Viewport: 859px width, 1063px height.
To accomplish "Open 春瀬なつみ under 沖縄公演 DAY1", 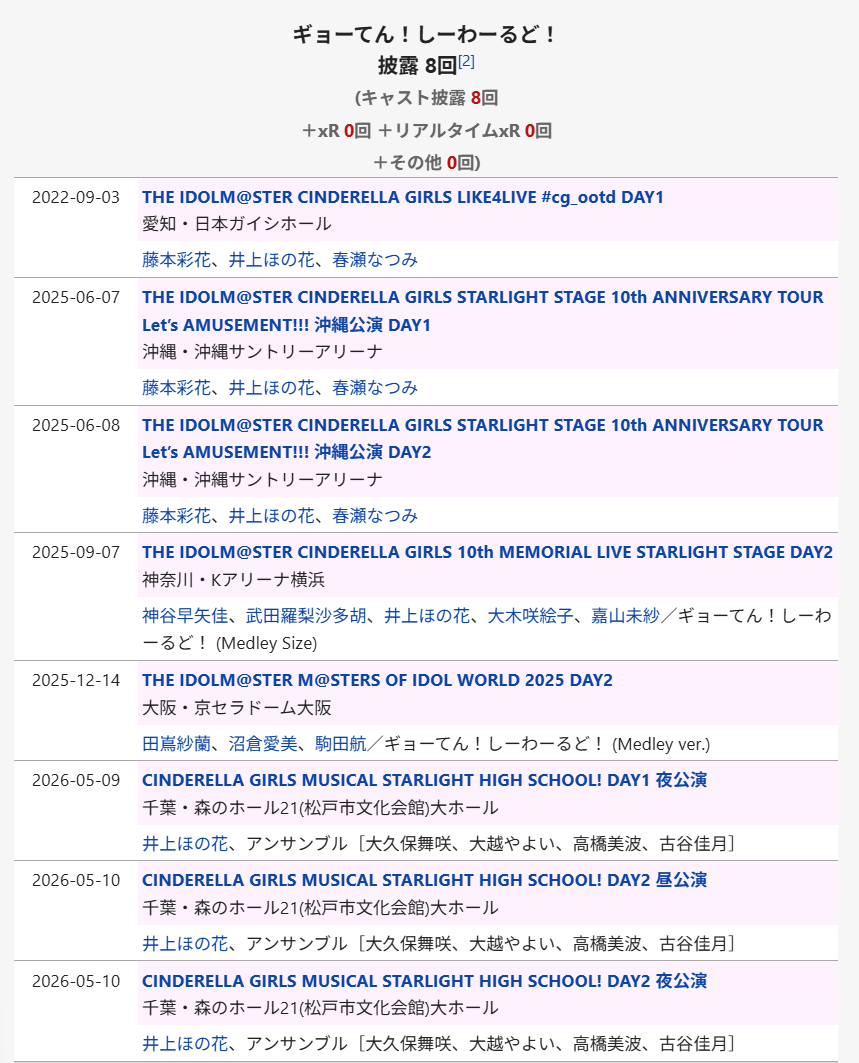I will pos(375,388).
